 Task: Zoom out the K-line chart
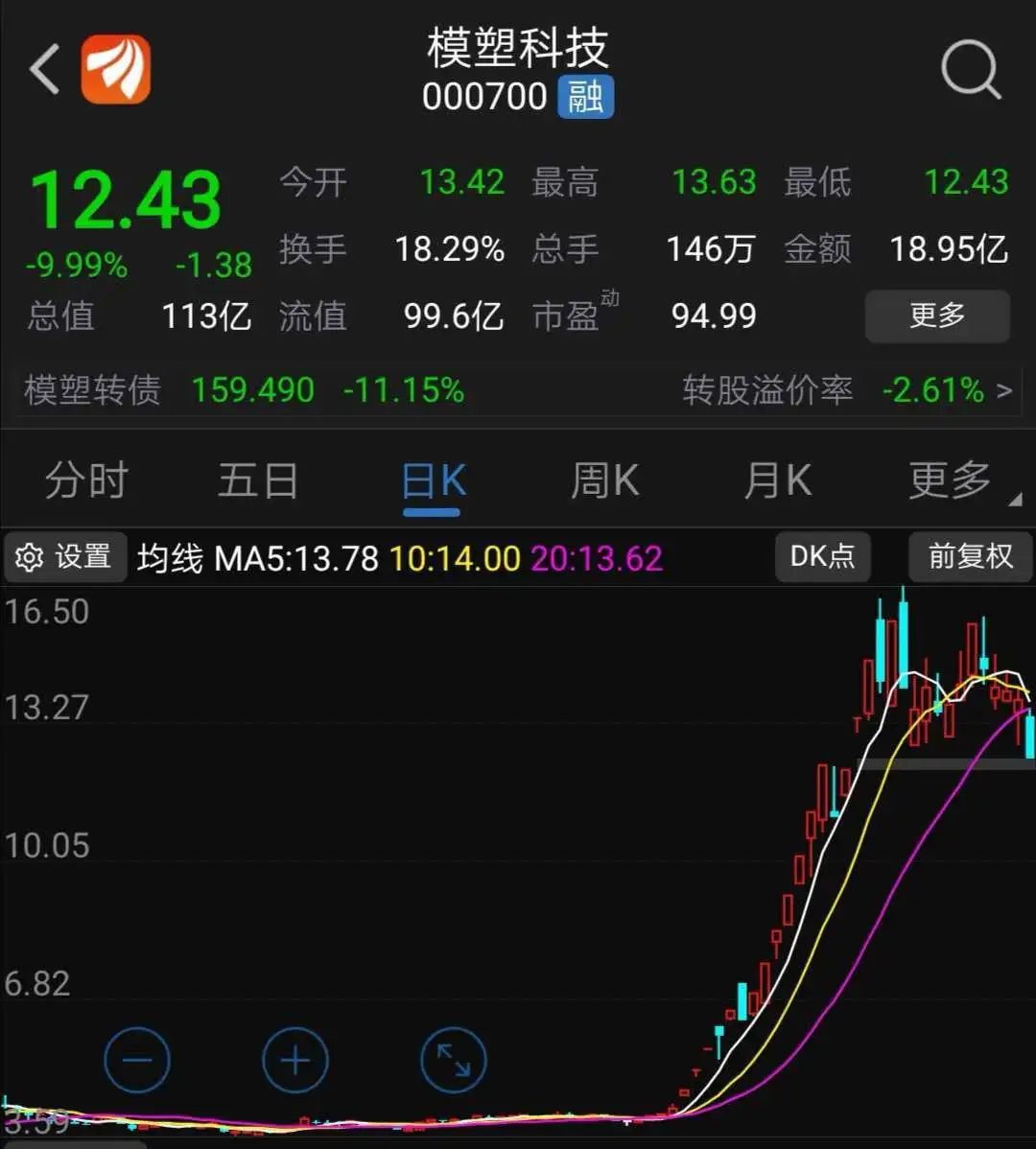[137, 1061]
